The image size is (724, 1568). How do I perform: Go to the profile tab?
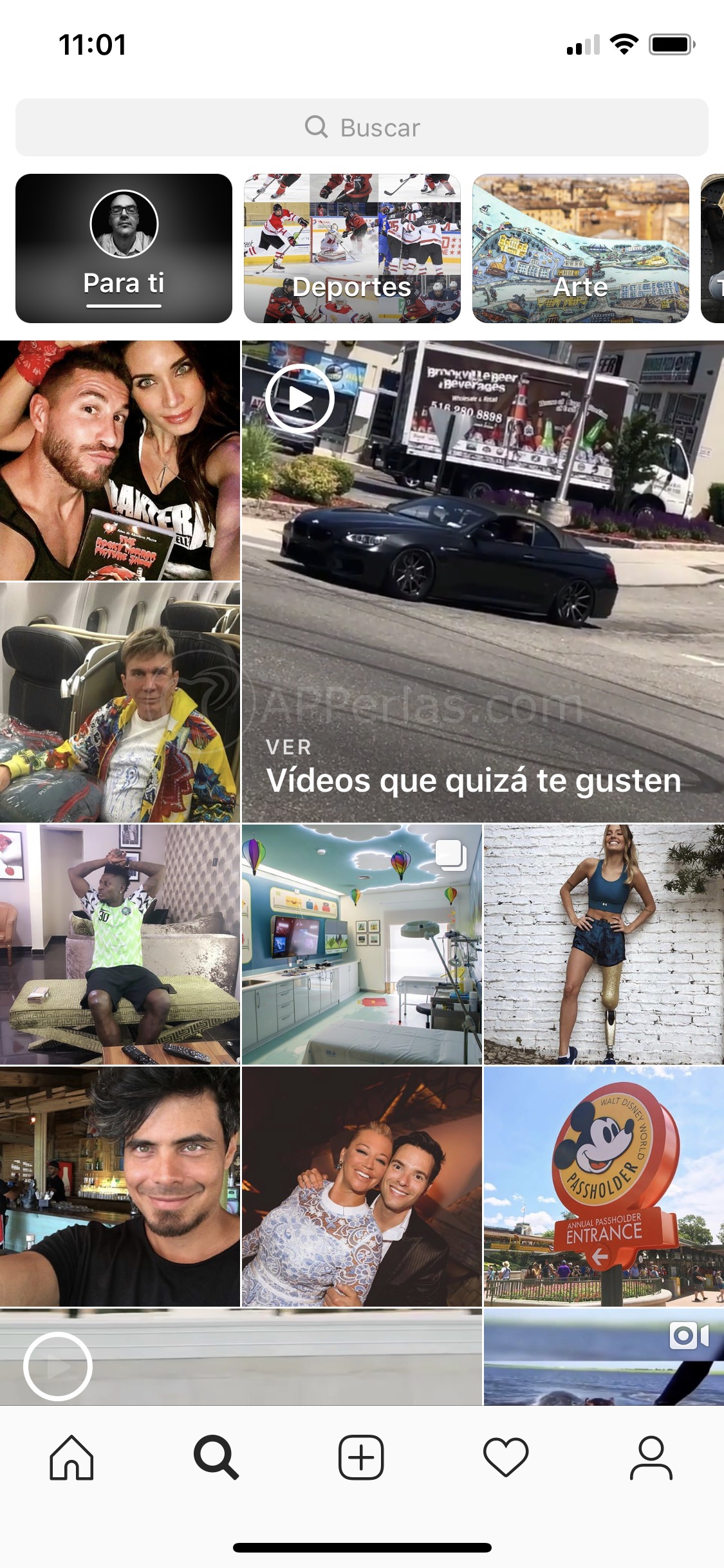point(651,1457)
